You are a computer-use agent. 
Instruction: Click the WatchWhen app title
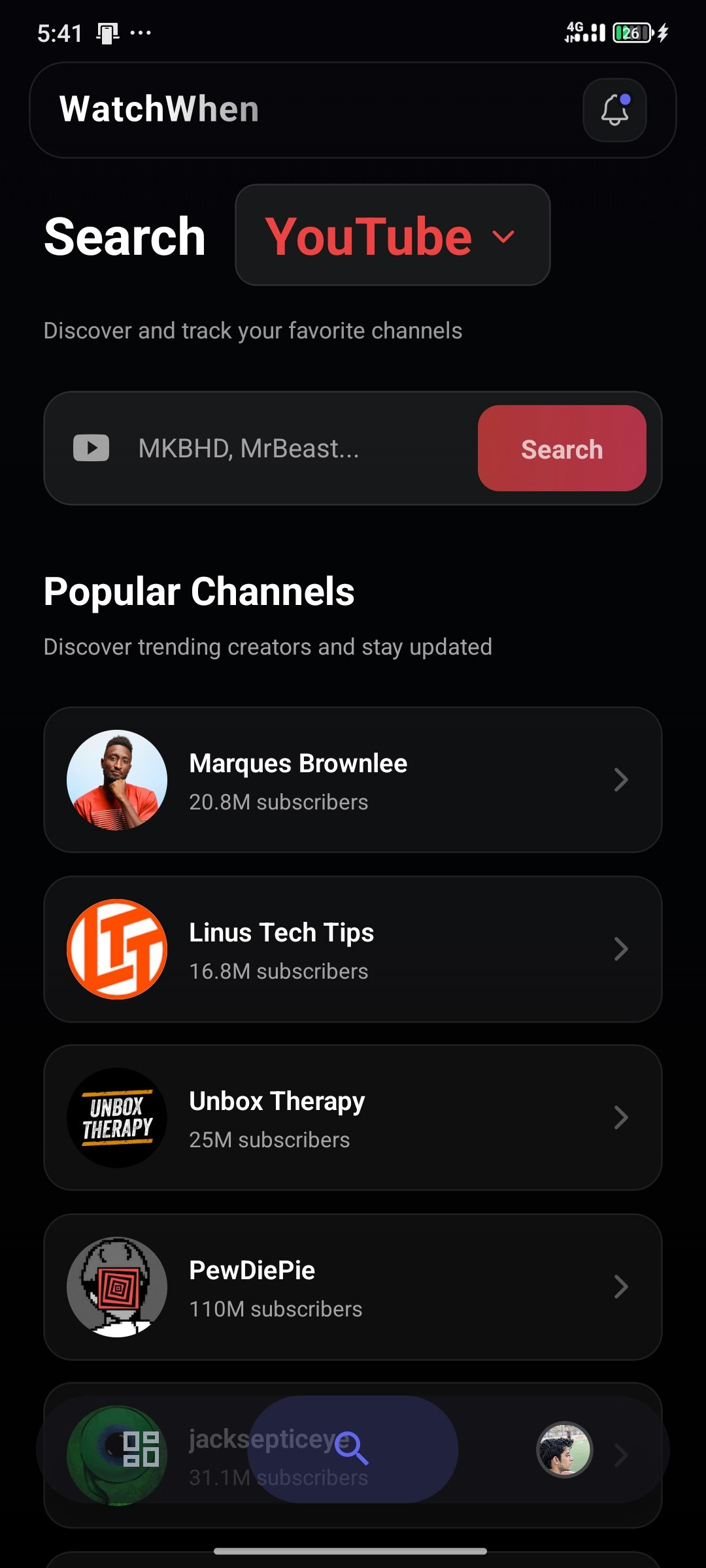pos(159,109)
